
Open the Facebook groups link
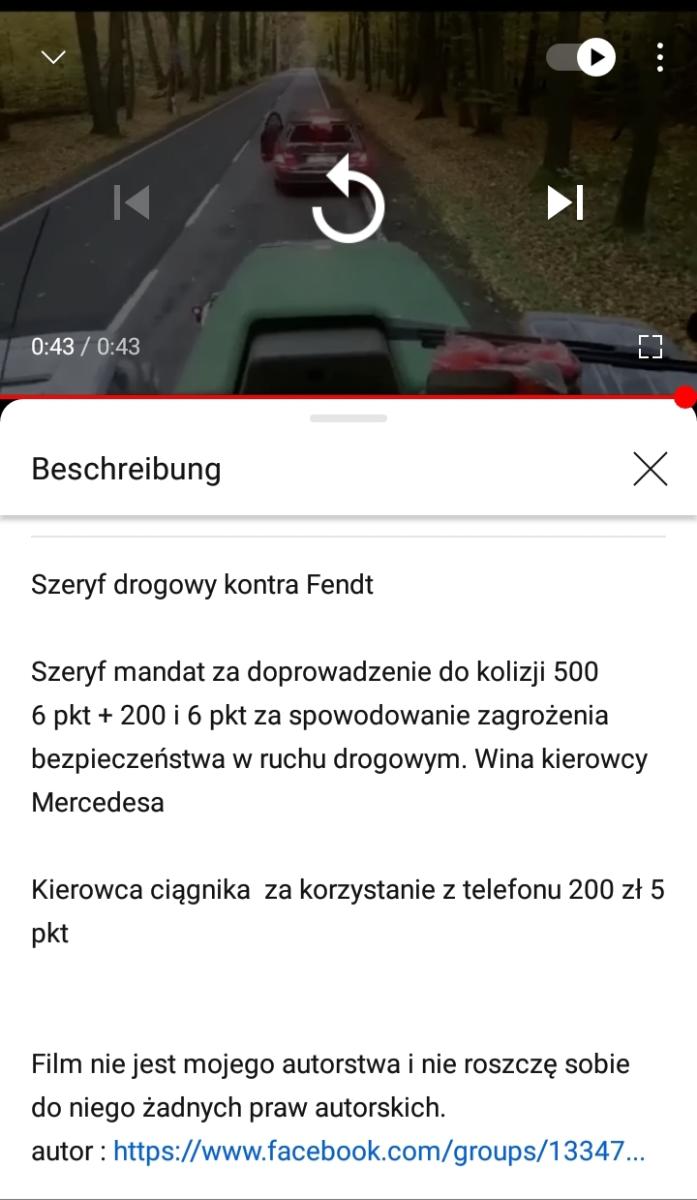pos(379,1151)
